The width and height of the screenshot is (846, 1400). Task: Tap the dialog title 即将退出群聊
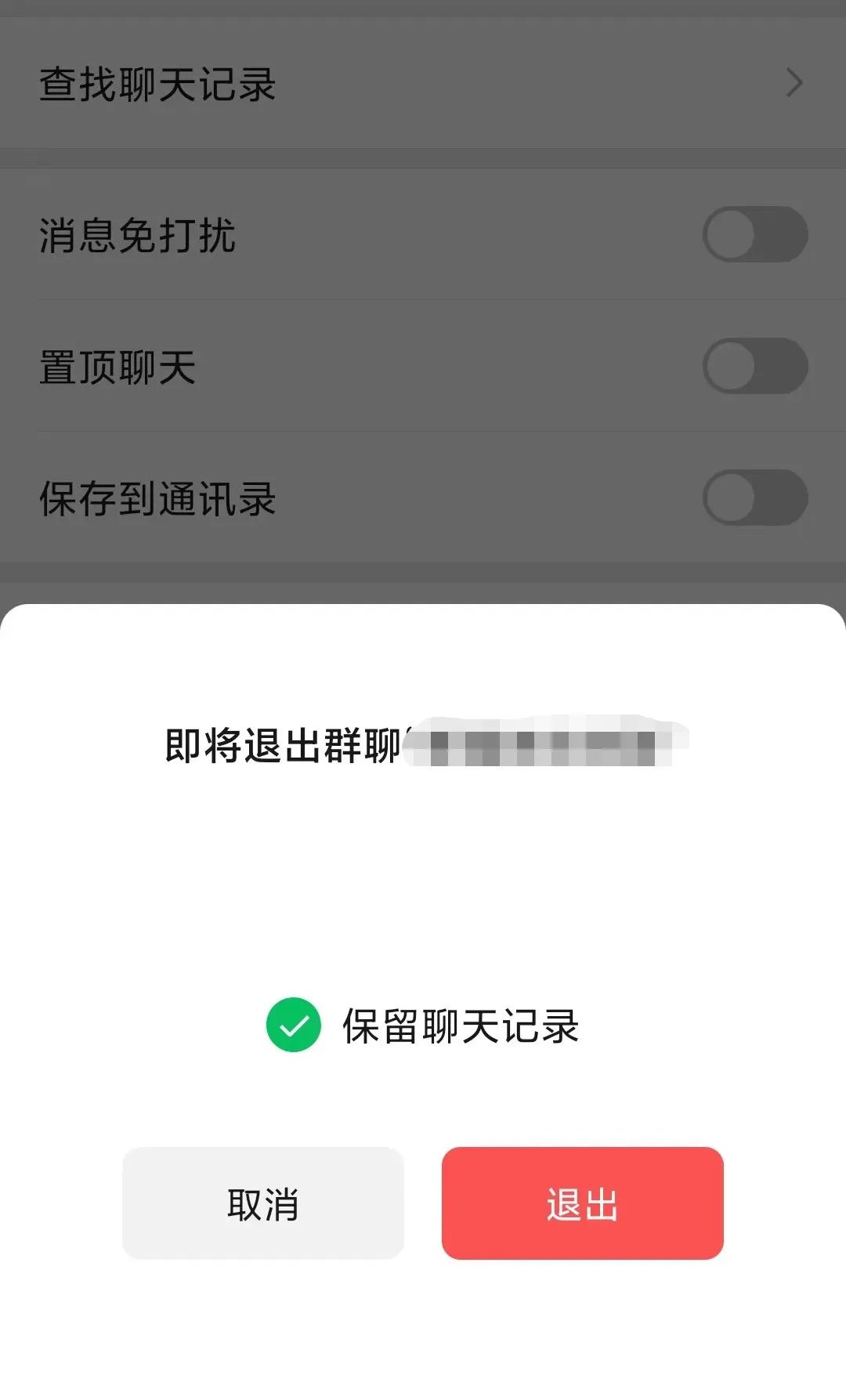point(282,744)
